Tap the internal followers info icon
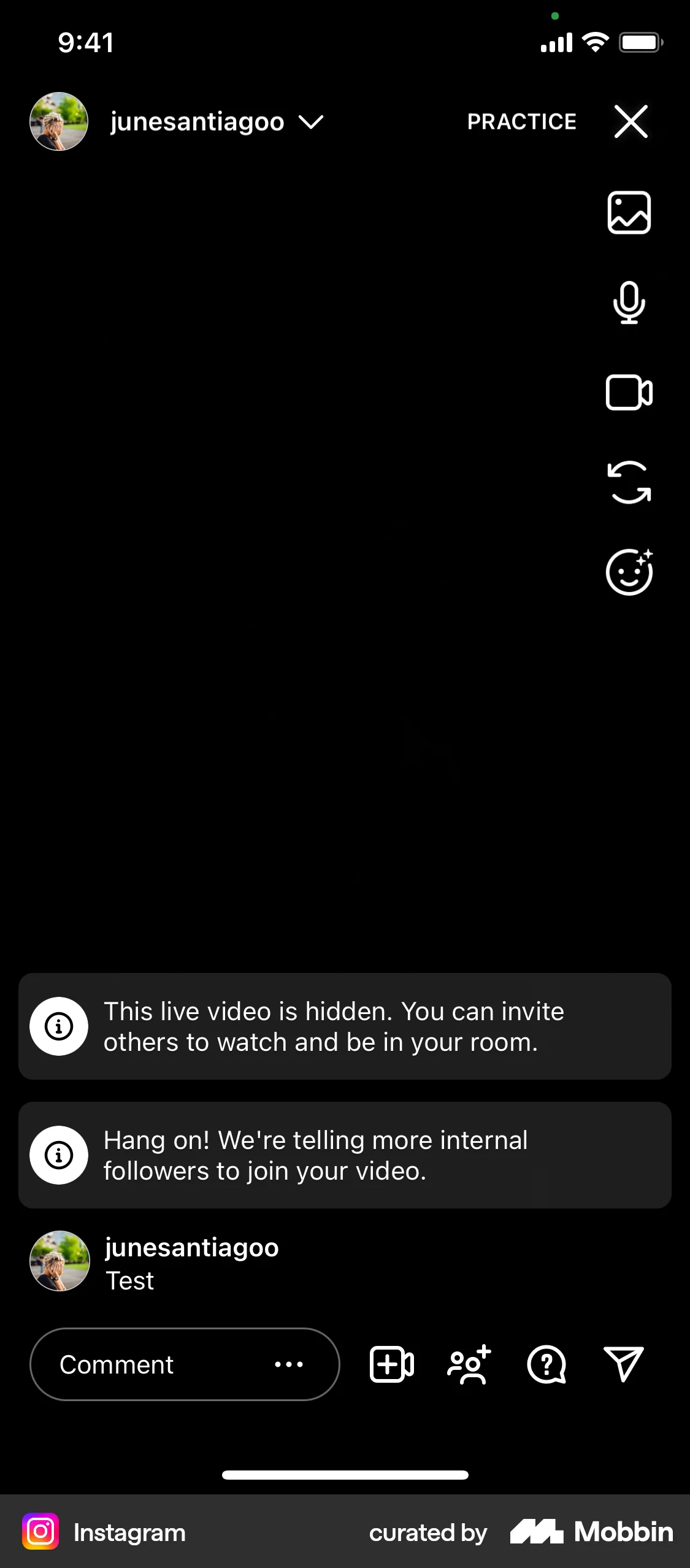Viewport: 690px width, 1568px height. pyautogui.click(x=59, y=1155)
